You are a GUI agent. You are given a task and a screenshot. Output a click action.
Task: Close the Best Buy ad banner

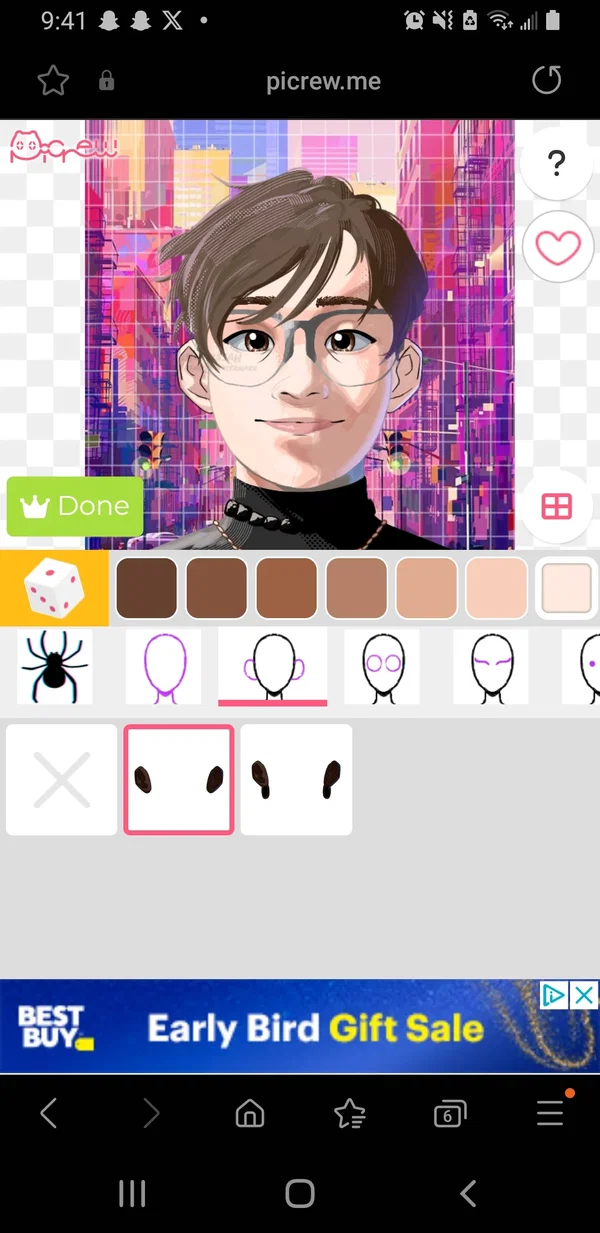point(584,994)
